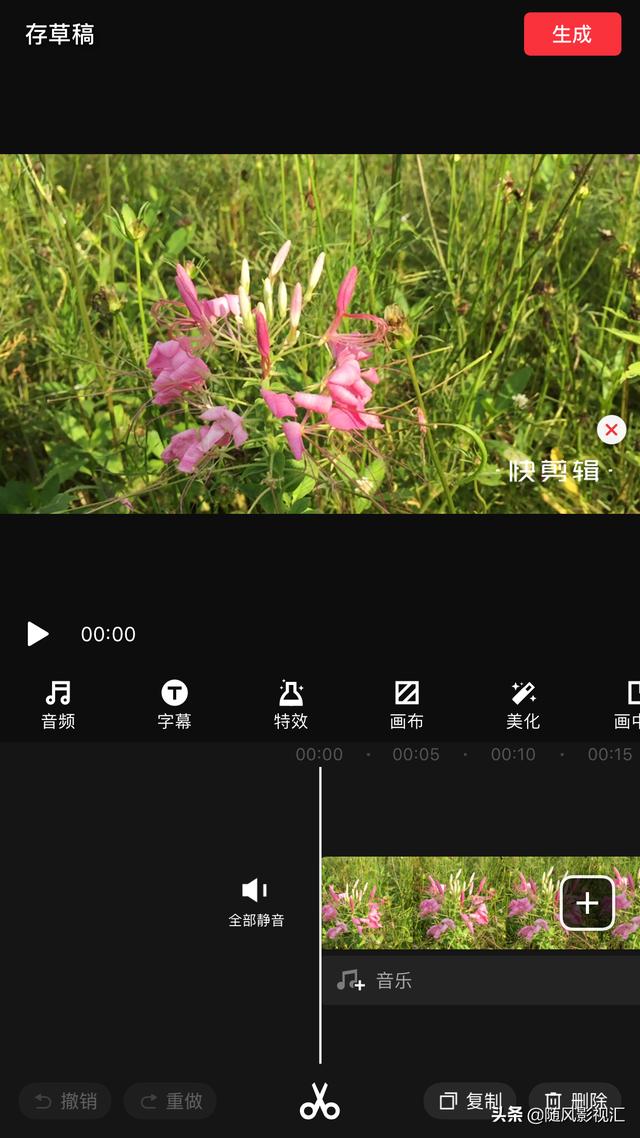Open the 字幕 subtitle tool

(x=174, y=705)
